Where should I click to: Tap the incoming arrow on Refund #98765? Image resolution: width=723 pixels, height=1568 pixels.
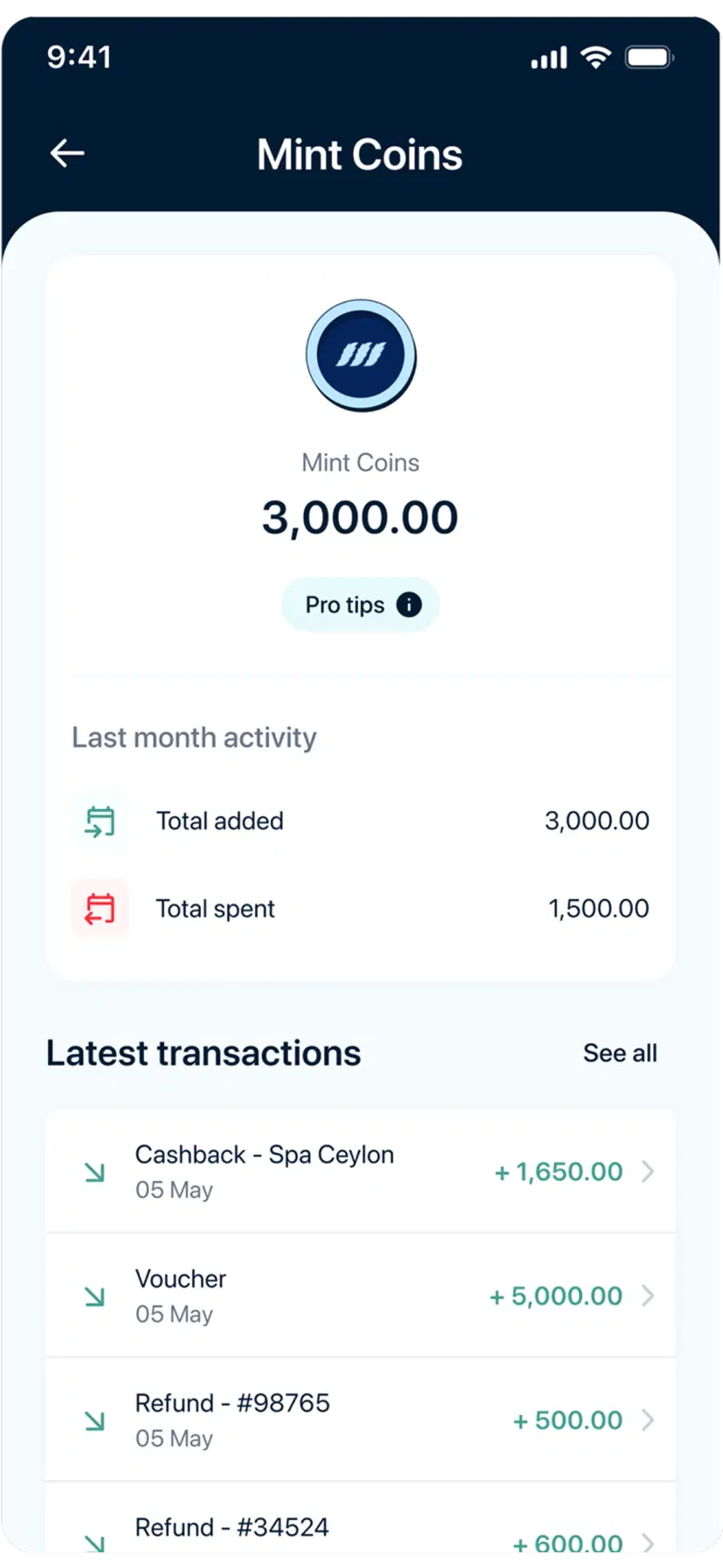(94, 1421)
